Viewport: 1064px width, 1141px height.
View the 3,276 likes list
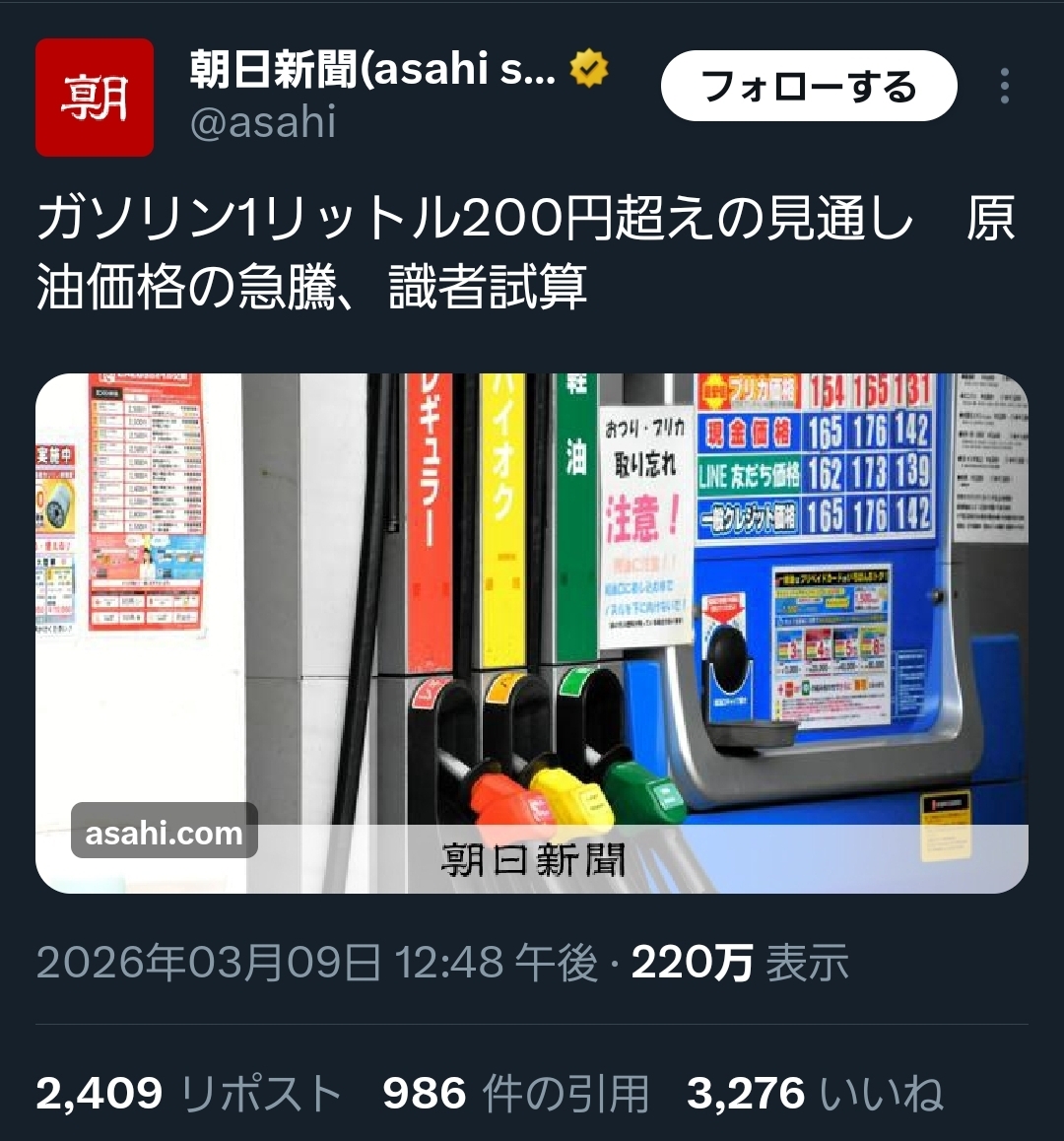pyautogui.click(x=815, y=1094)
